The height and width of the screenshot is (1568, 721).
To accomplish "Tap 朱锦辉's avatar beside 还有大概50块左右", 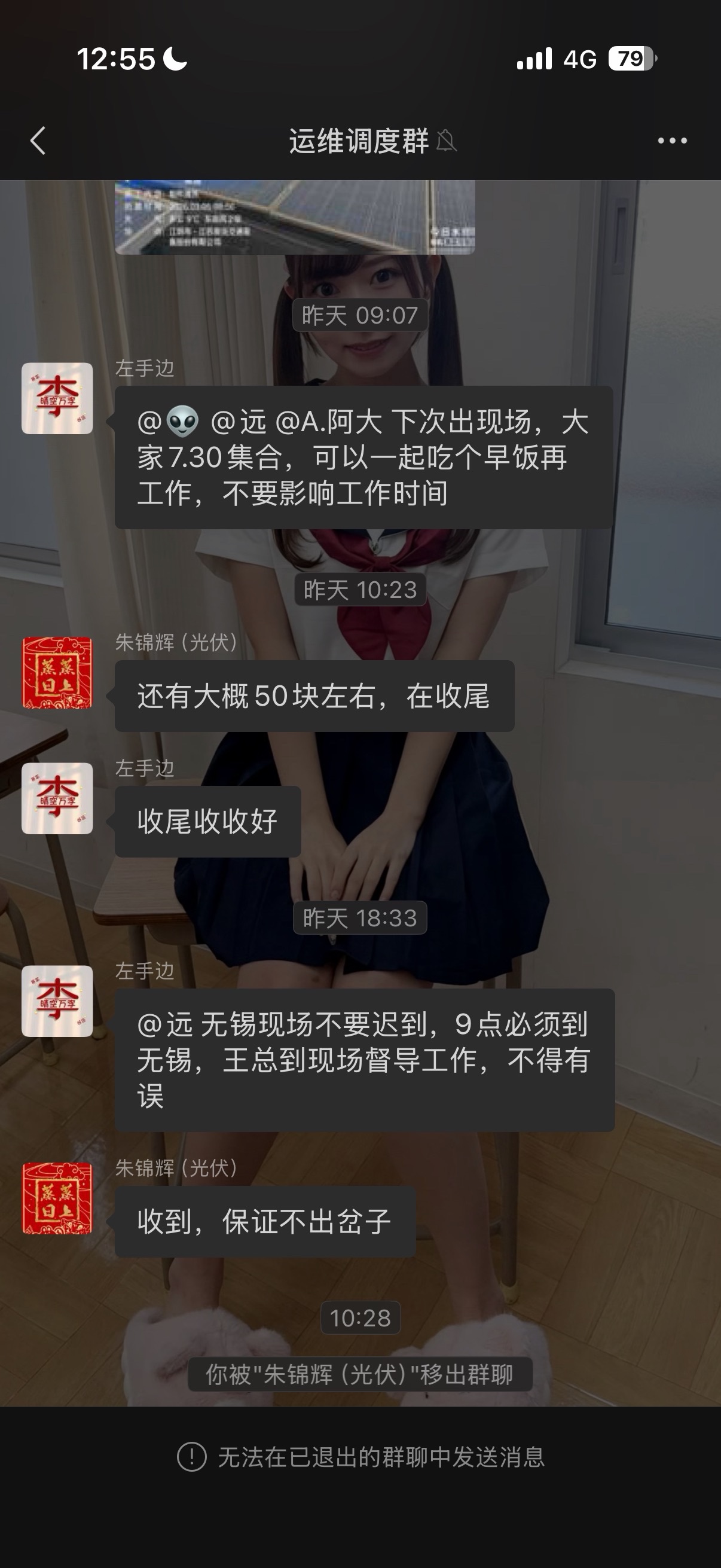I will (57, 673).
